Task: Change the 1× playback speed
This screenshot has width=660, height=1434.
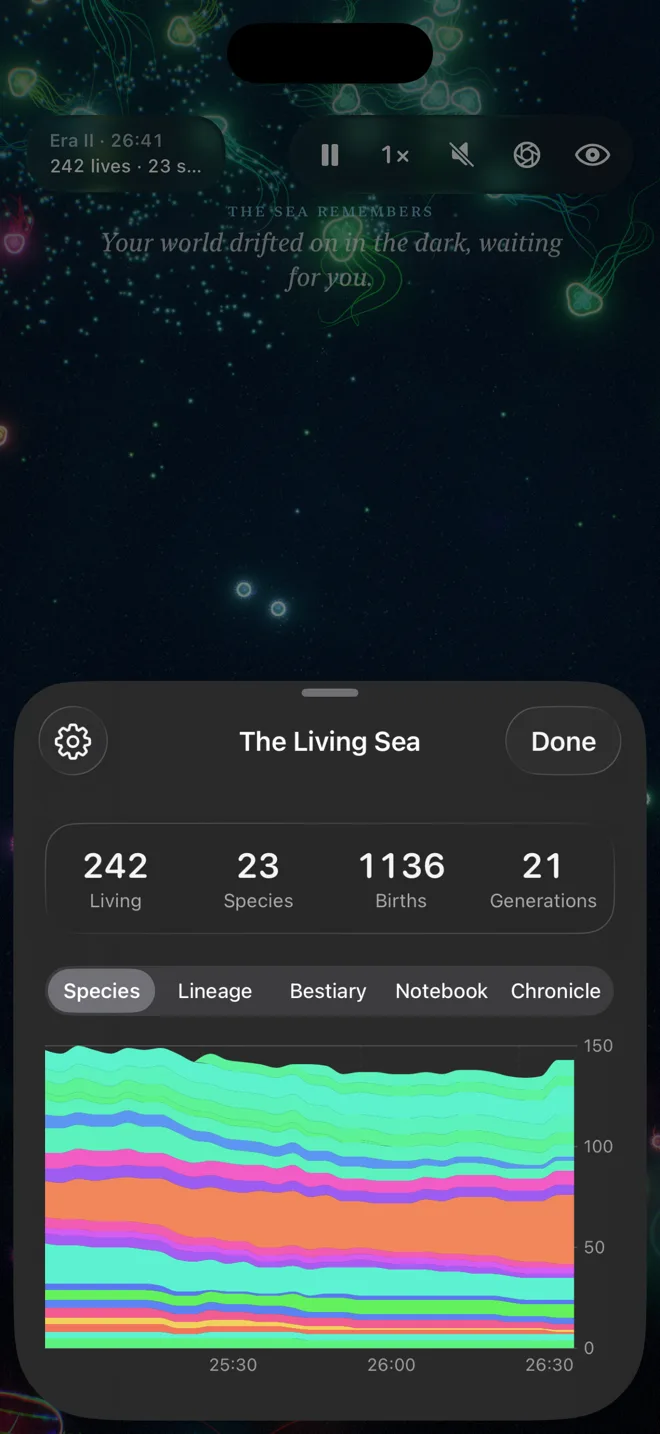Action: tap(395, 155)
